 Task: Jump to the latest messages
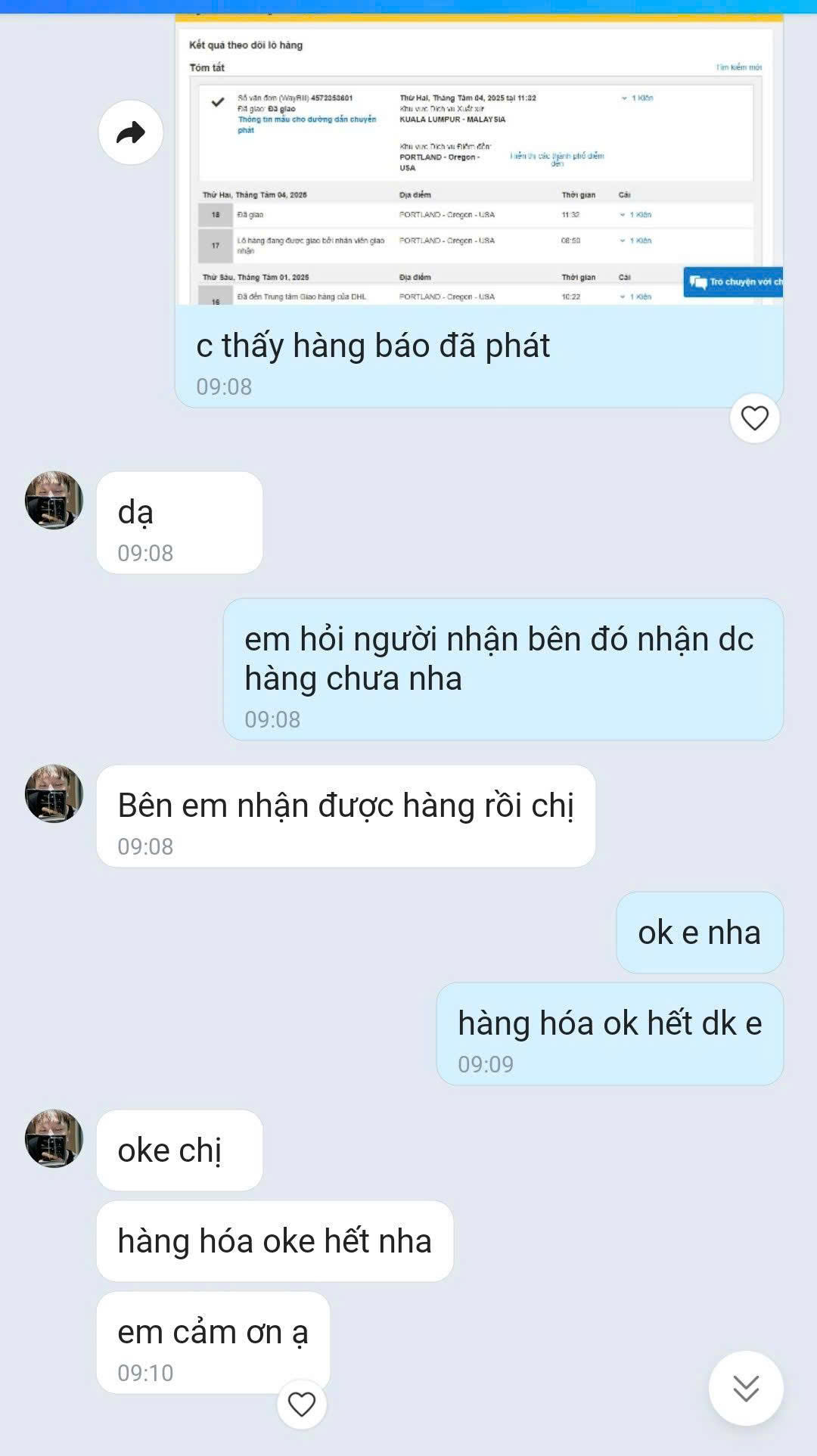pyautogui.click(x=745, y=1388)
